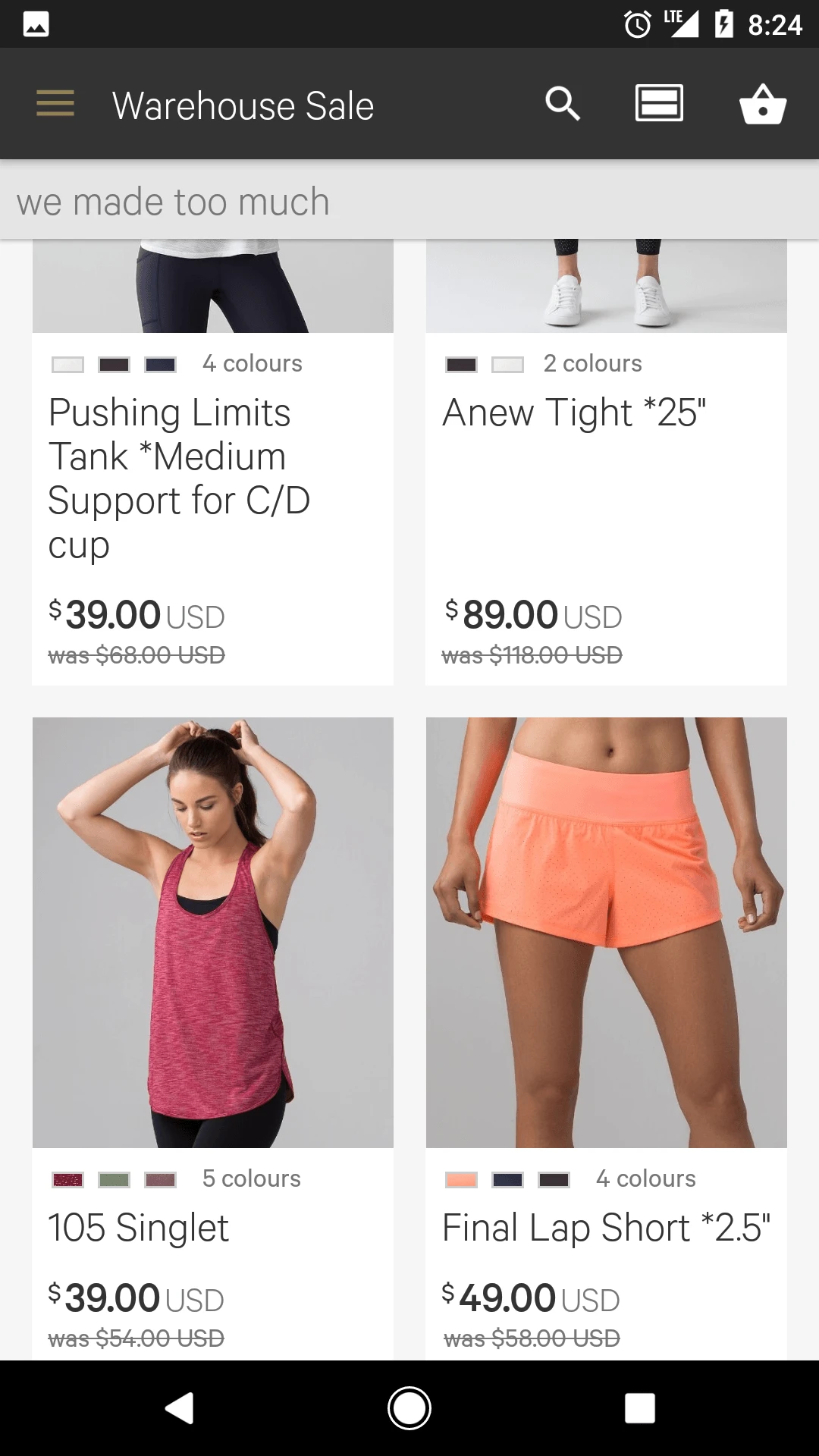
Task: Go back with the system back button
Action: [x=180, y=1408]
